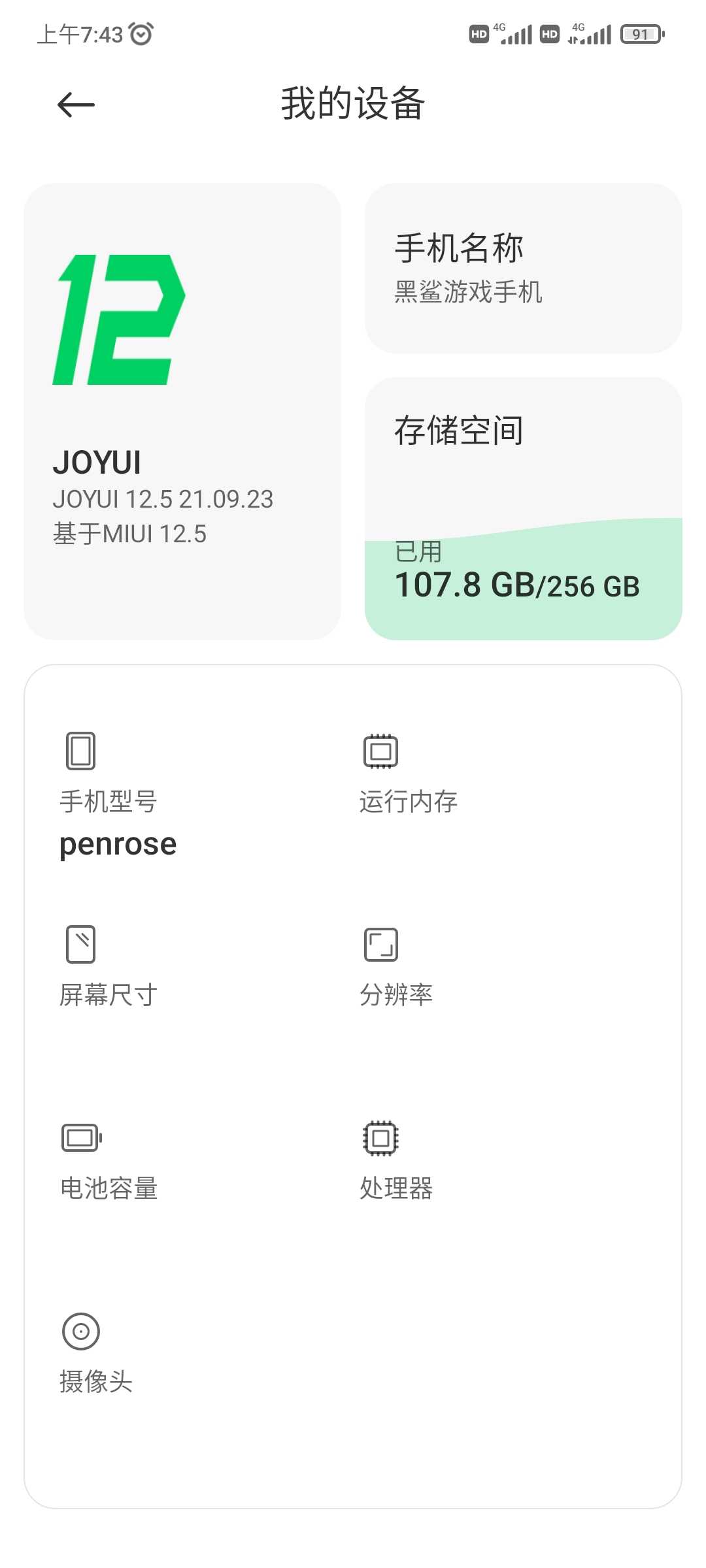
Task: Open the JOYUI version card
Action: tap(182, 412)
